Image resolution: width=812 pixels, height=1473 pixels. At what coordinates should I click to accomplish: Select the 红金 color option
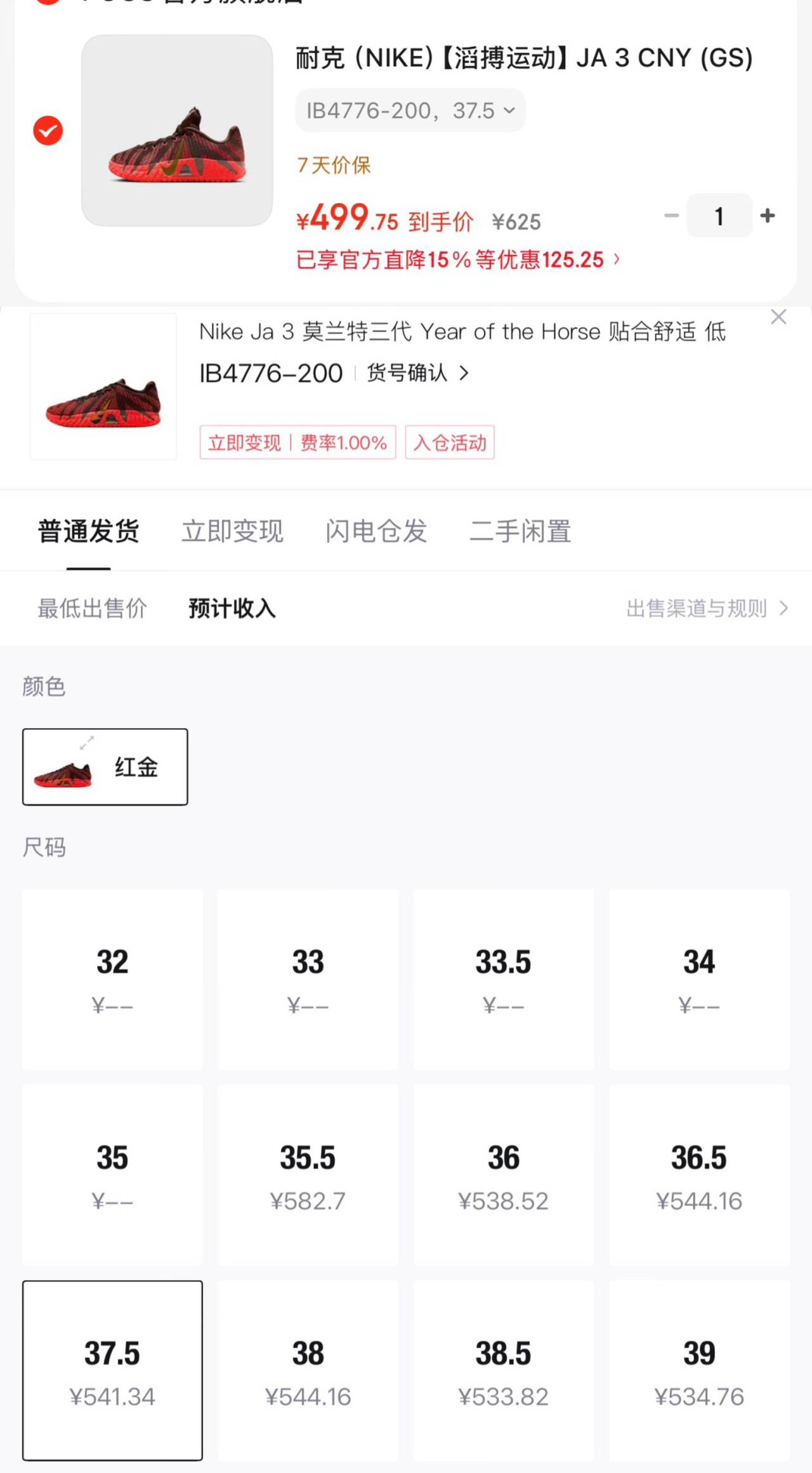(x=105, y=767)
